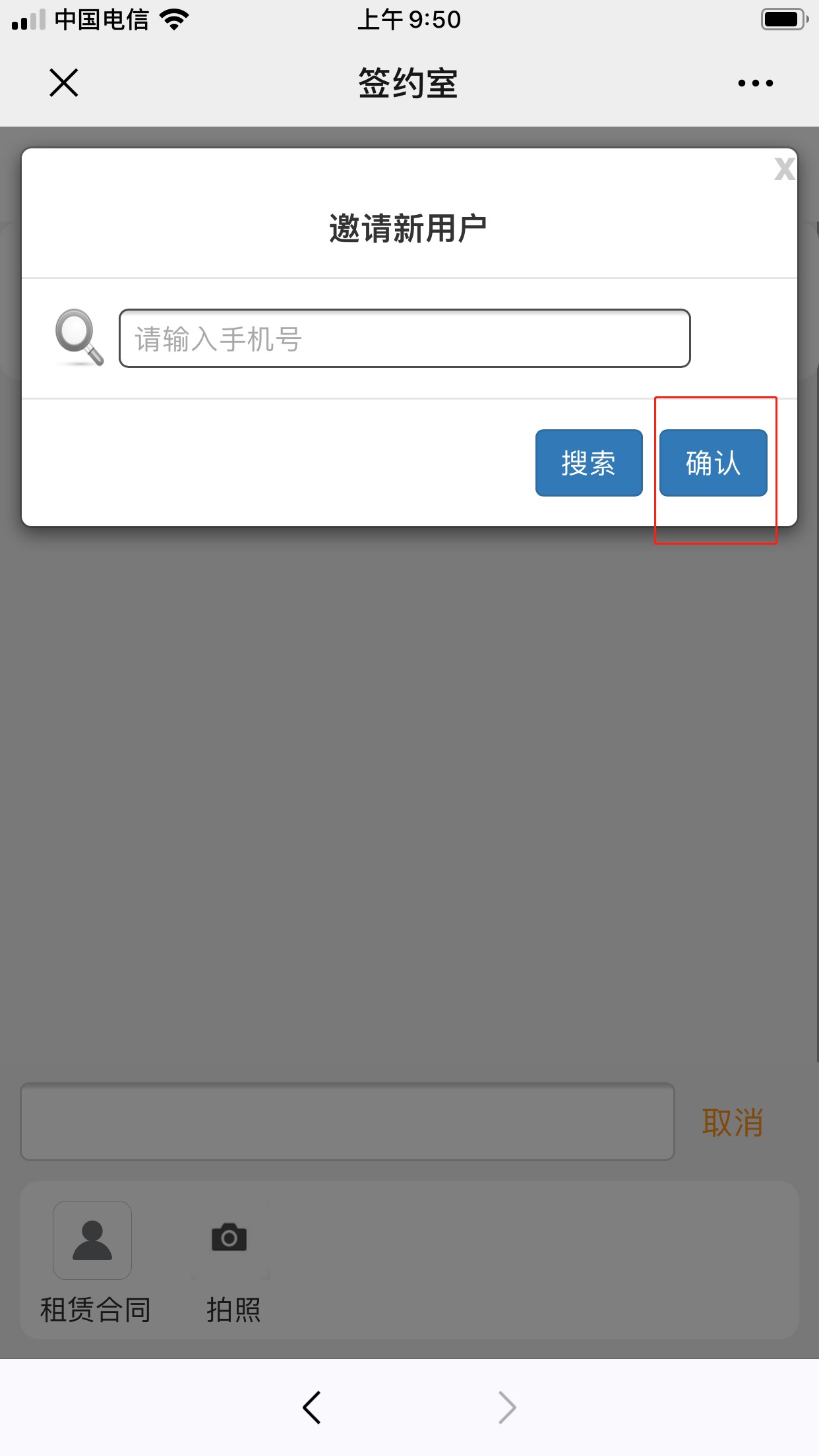
Task: Tap 取消 to cancel
Action: tap(733, 1122)
